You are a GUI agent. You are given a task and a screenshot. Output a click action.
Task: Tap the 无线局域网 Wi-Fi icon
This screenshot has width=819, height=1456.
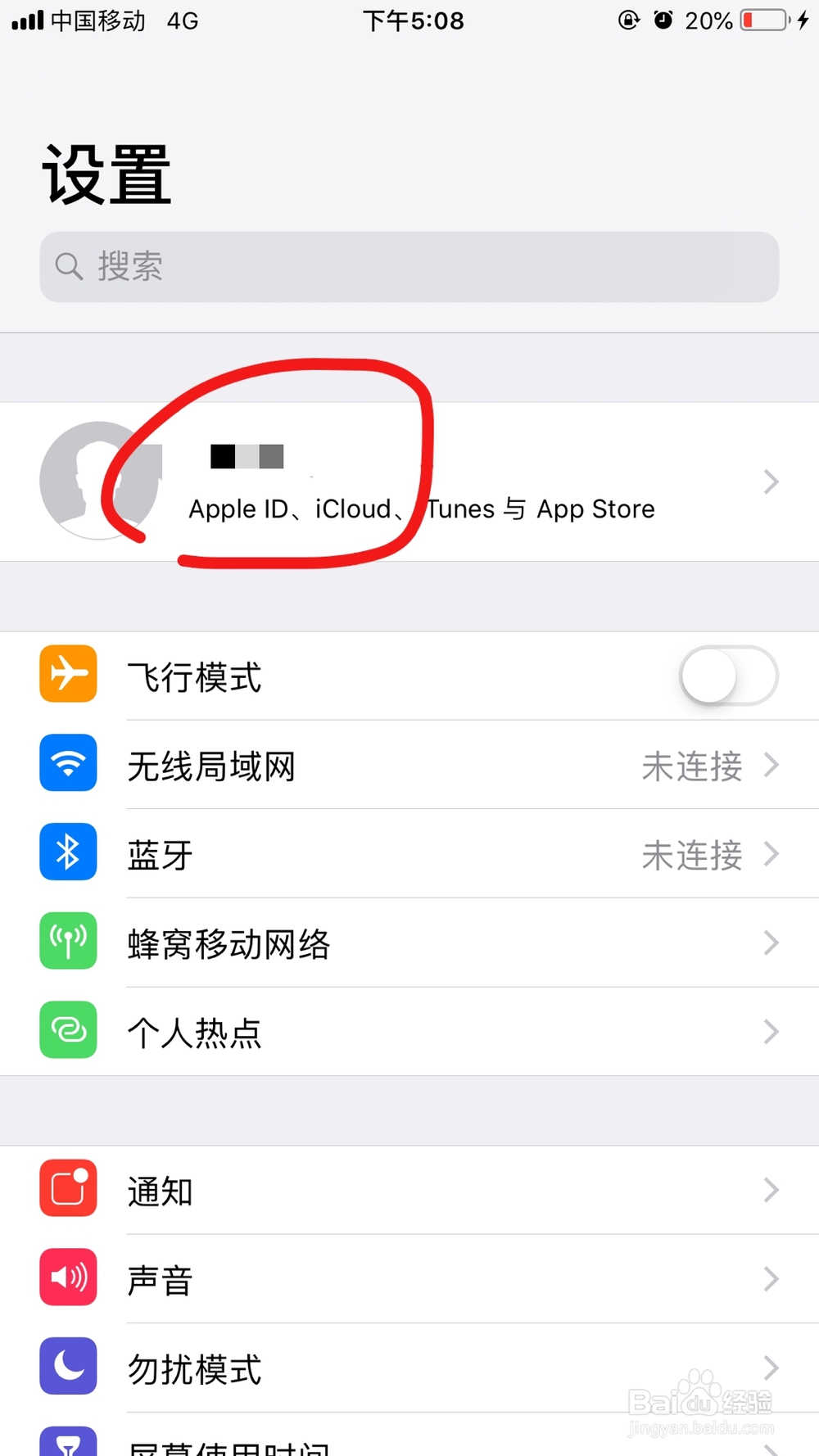68,762
